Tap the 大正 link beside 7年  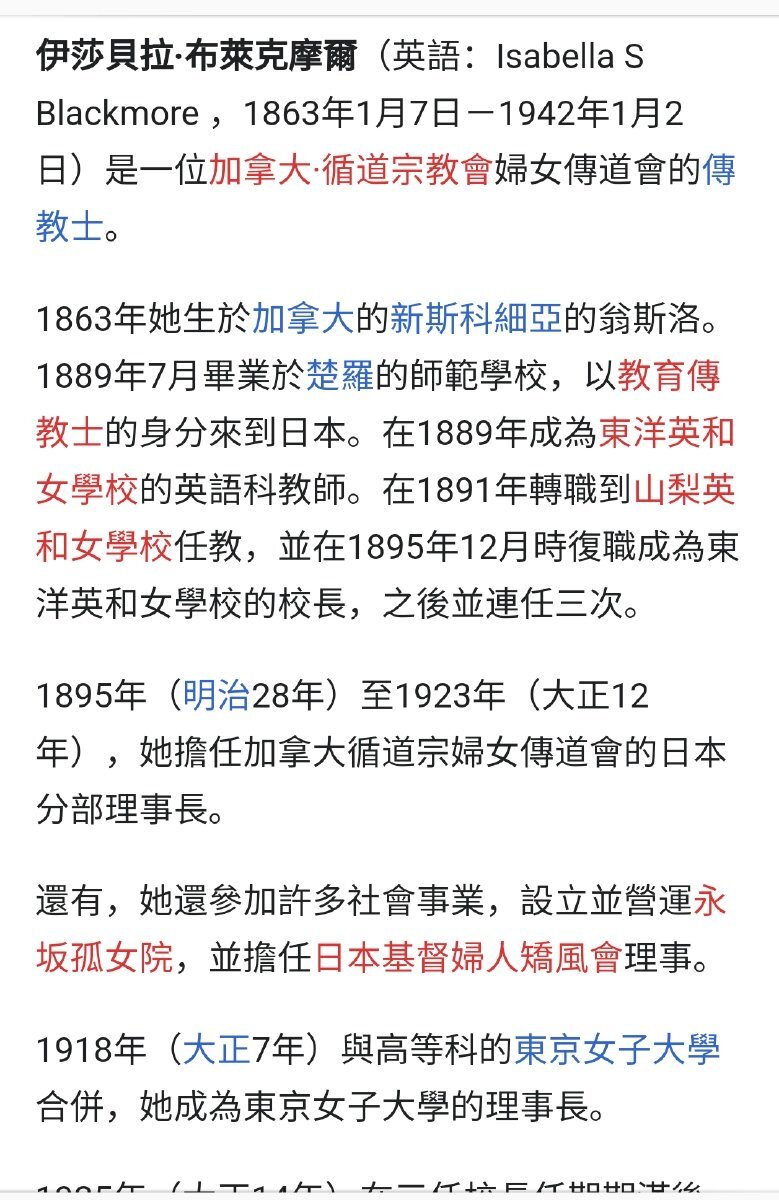[x=216, y=1050]
